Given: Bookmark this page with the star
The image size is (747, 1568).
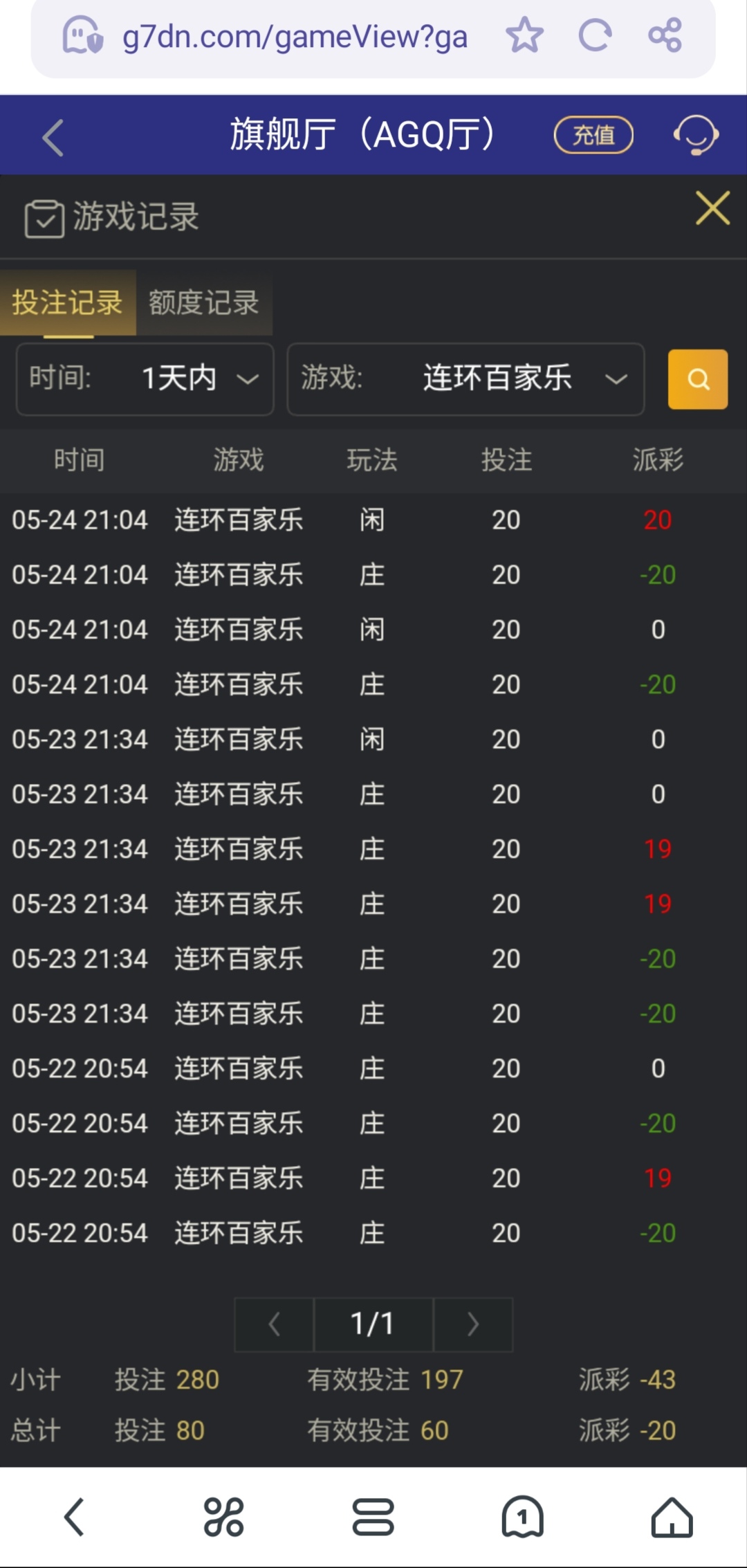Looking at the screenshot, I should (x=524, y=35).
